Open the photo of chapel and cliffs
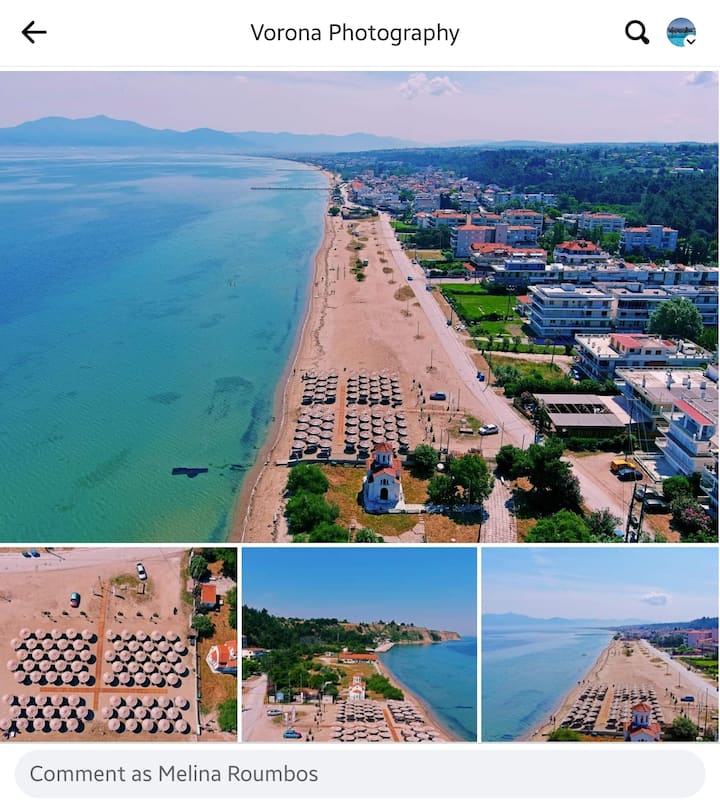Viewport: 720px width, 806px height. 359,644
